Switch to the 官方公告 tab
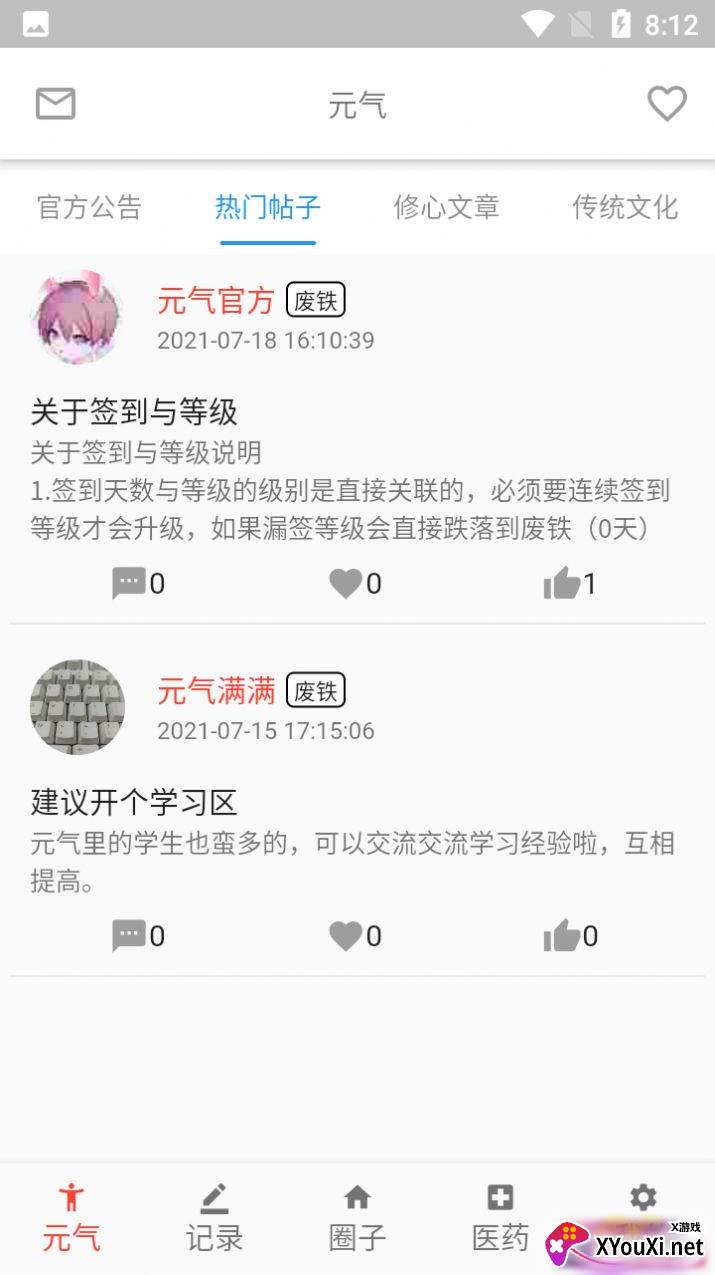Image resolution: width=715 pixels, height=1275 pixels. tap(89, 207)
